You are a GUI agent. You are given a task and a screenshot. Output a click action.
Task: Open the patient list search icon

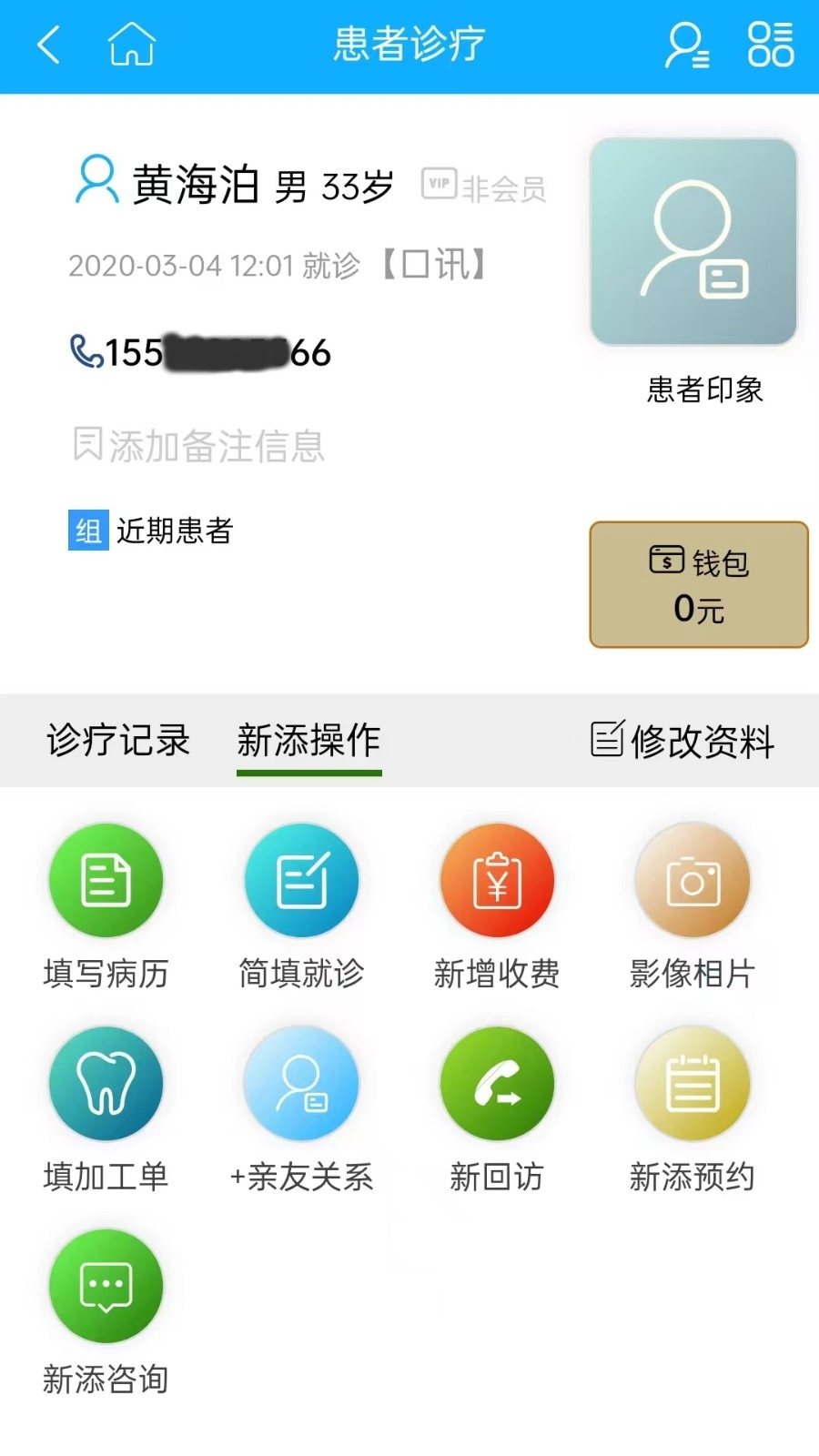[x=687, y=45]
